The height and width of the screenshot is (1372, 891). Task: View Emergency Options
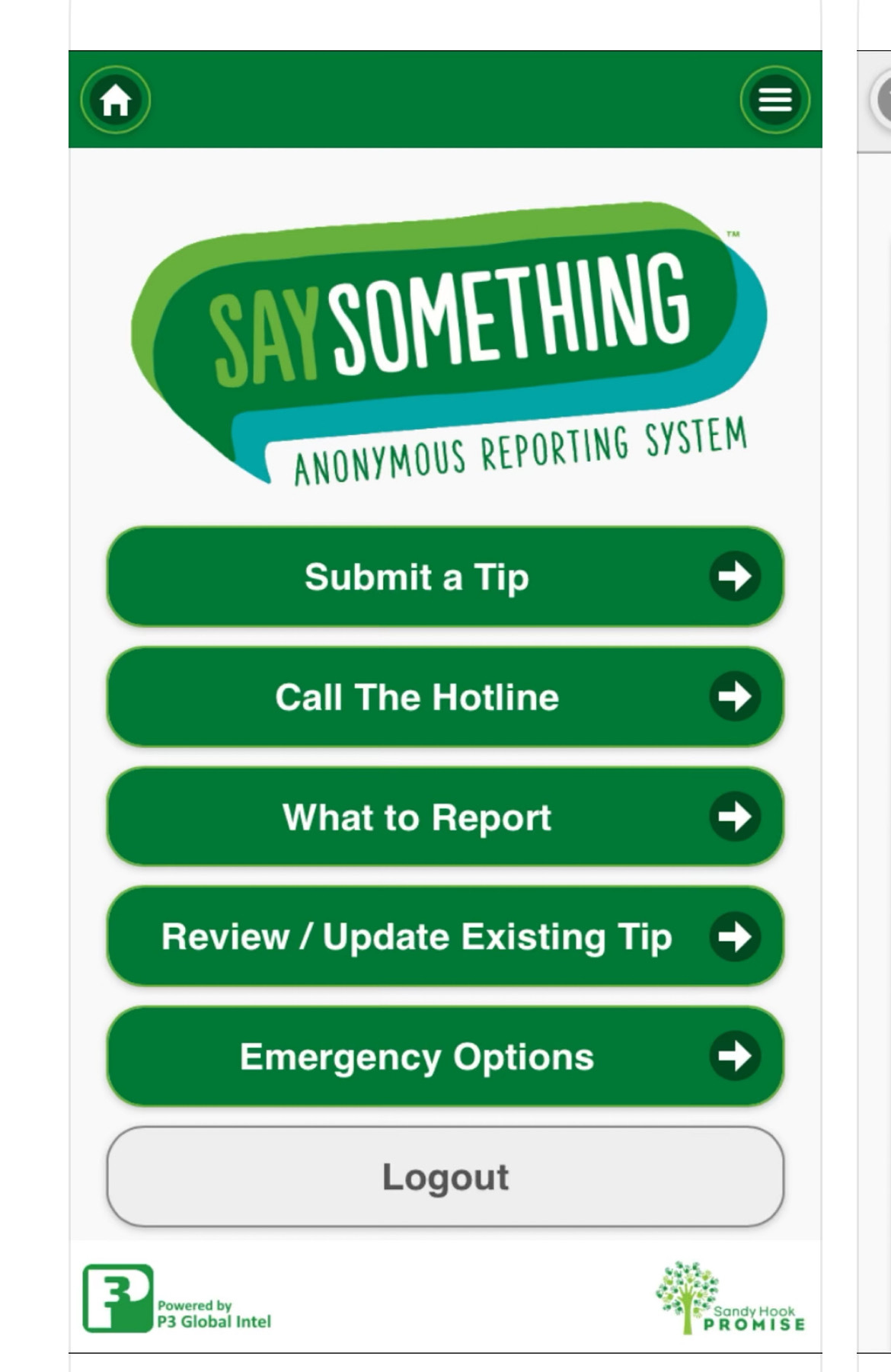click(x=445, y=1057)
